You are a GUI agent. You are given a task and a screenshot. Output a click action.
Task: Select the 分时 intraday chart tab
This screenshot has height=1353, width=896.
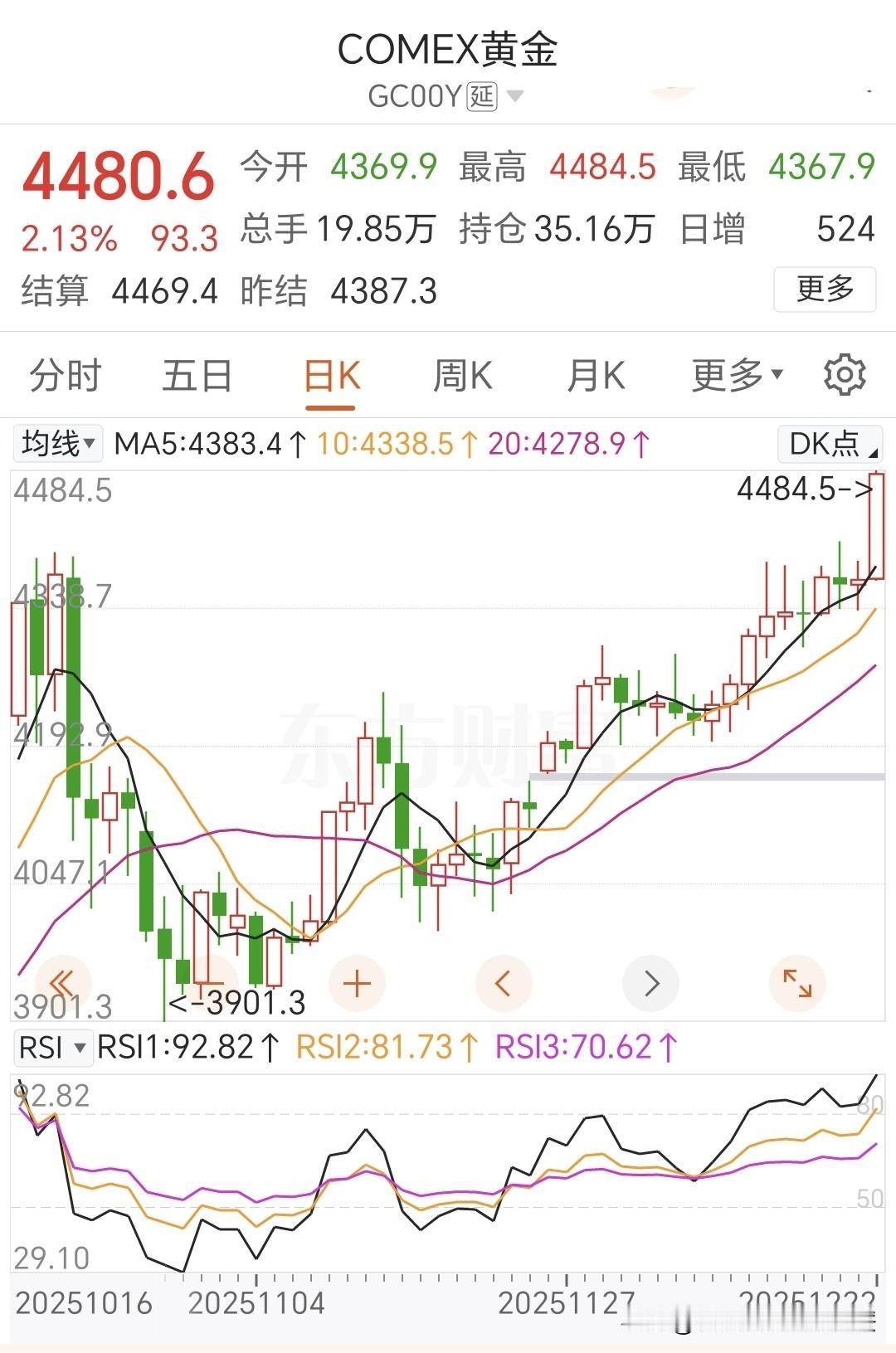tap(66, 375)
